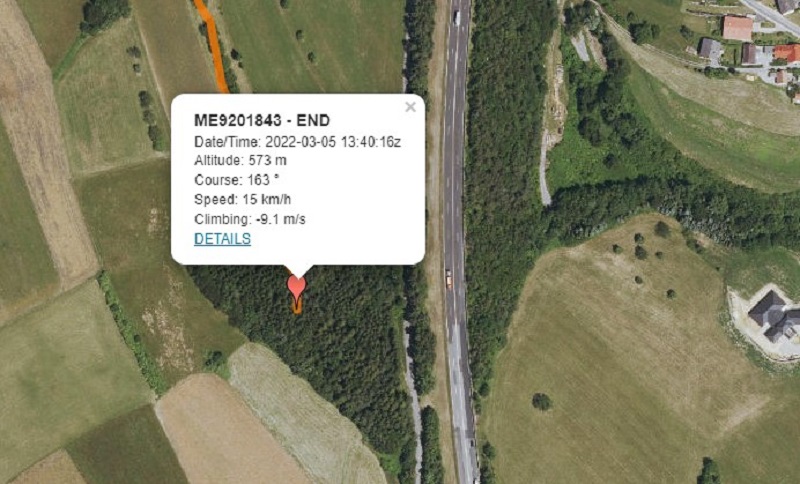Close the ME9201843 info popup
This screenshot has width=800, height=484.
[410, 107]
